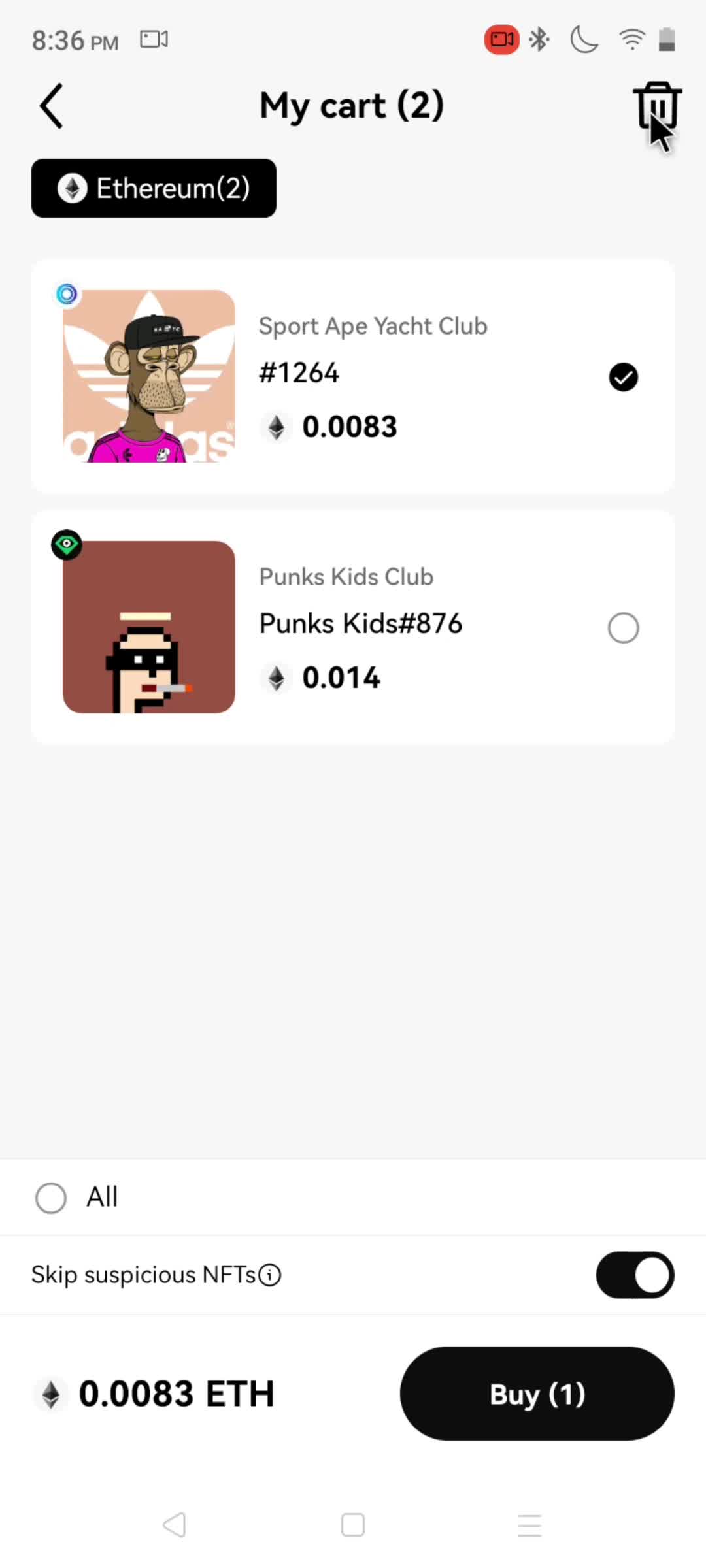
Task: Disable the Skip suspicious NFTs toggle
Action: [635, 1275]
